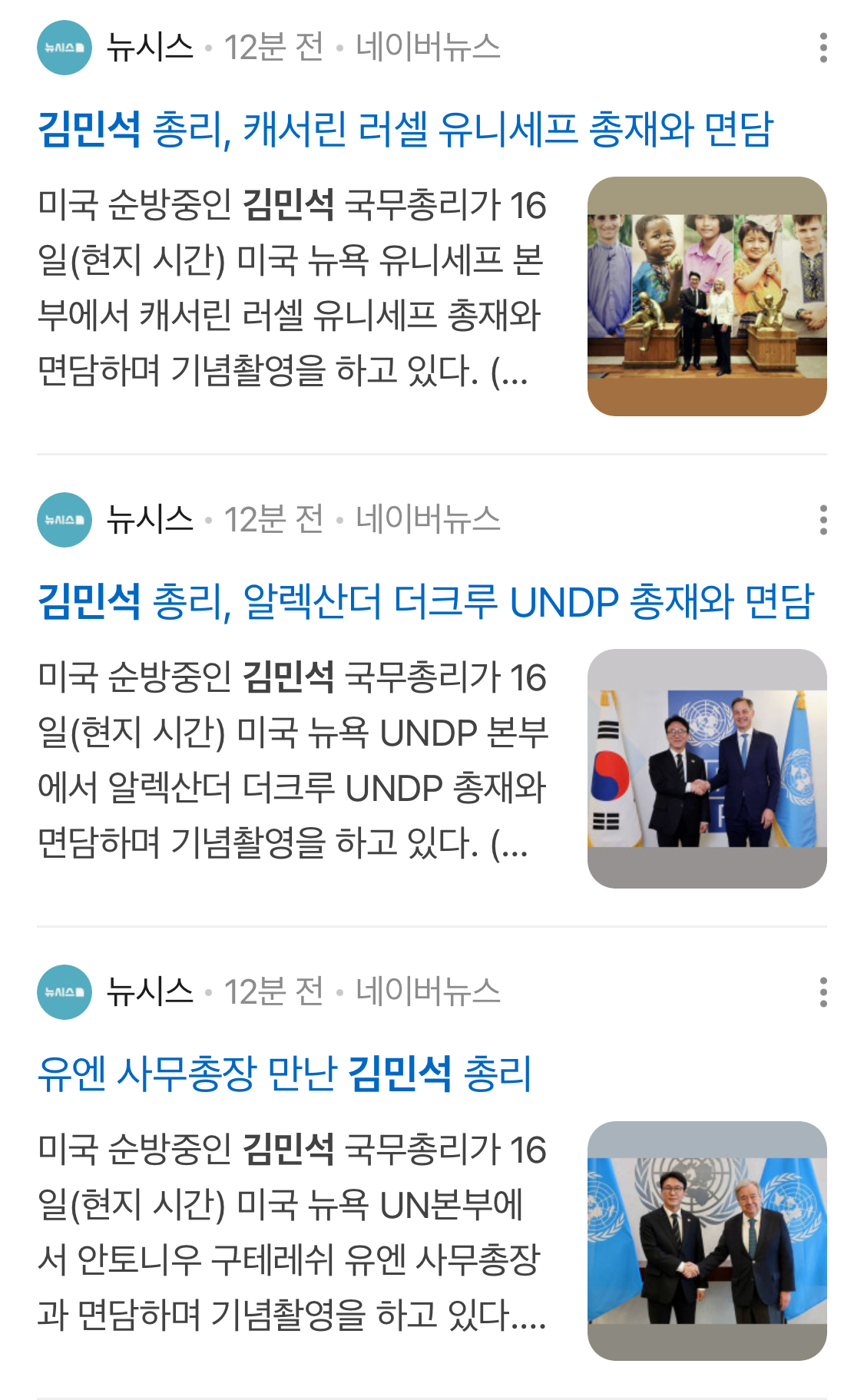Open 뉴시스 publisher on the UNICEF article
Viewport: 864px width, 1400px height.
(x=150, y=48)
